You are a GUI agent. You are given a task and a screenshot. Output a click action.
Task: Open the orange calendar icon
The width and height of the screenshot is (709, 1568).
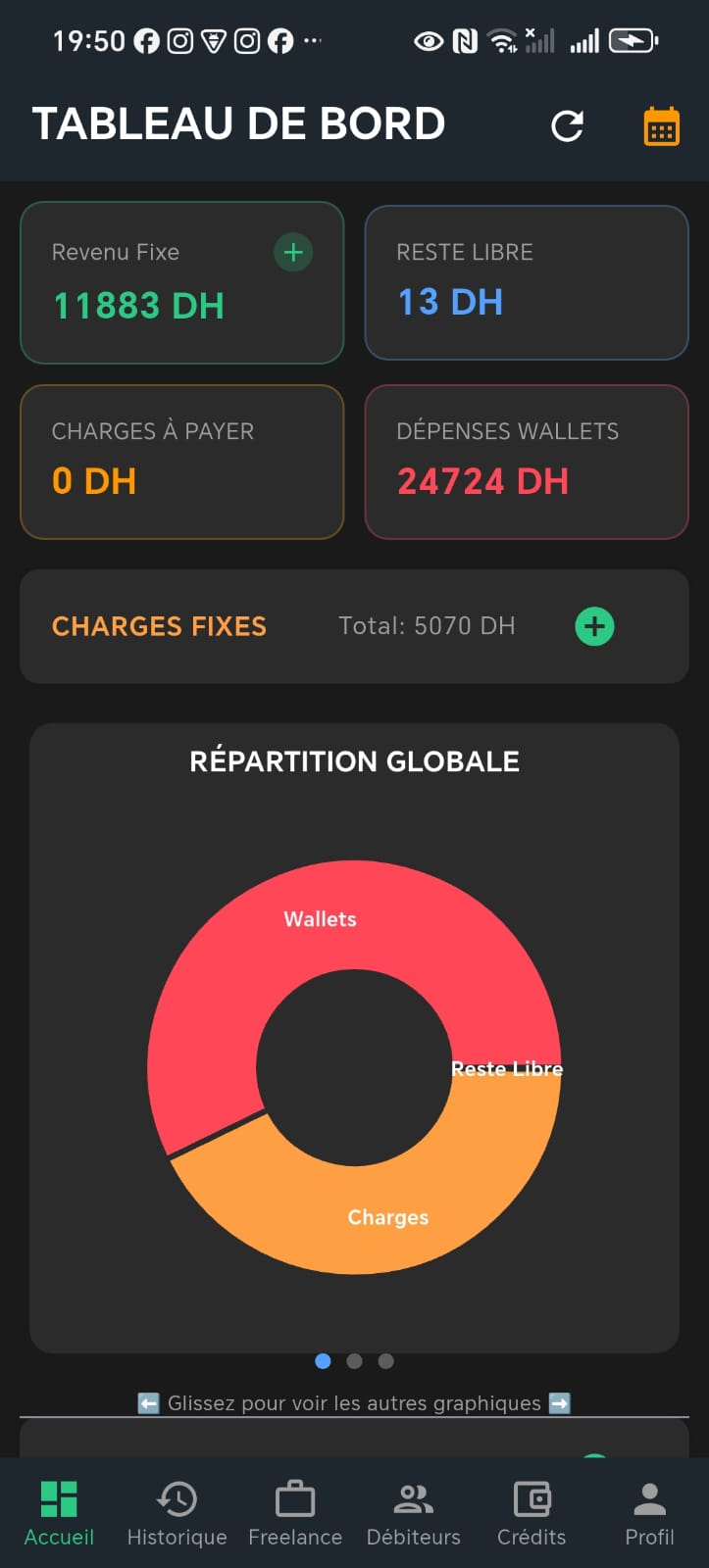(661, 126)
